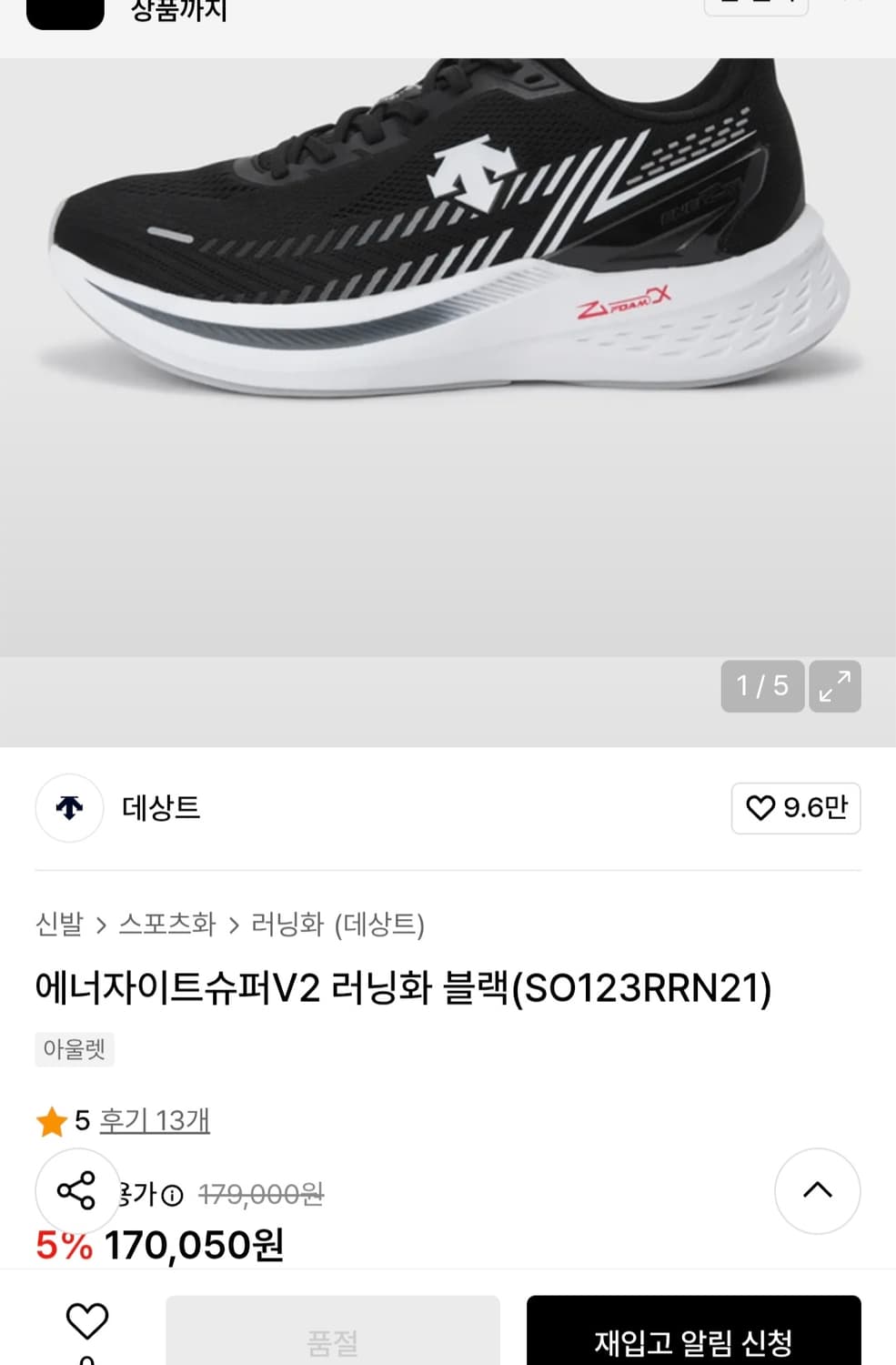Toggle the brand like heart showing 9.6만
The height and width of the screenshot is (1365, 896).
tap(796, 808)
